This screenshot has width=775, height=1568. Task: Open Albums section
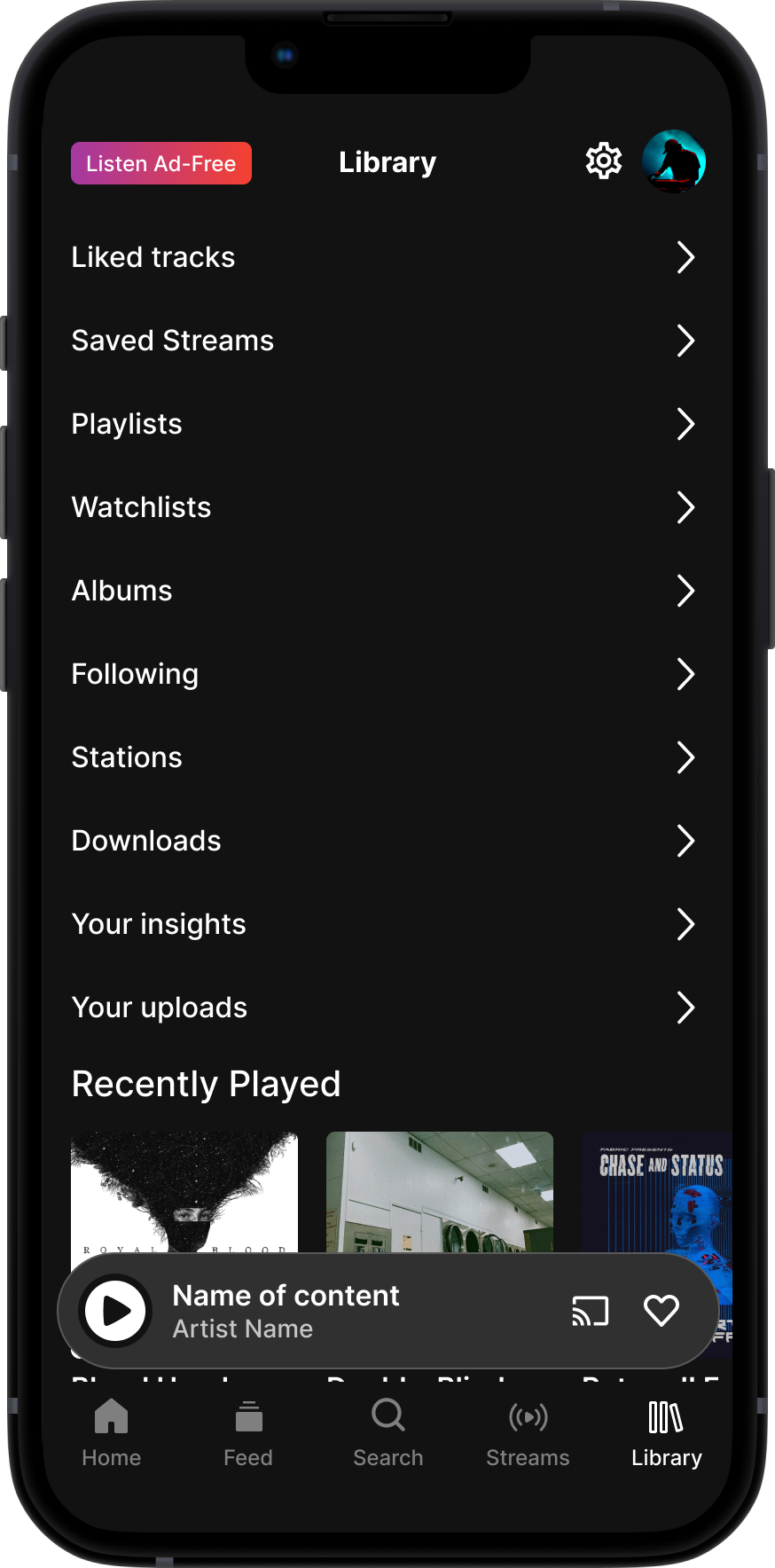(382, 591)
